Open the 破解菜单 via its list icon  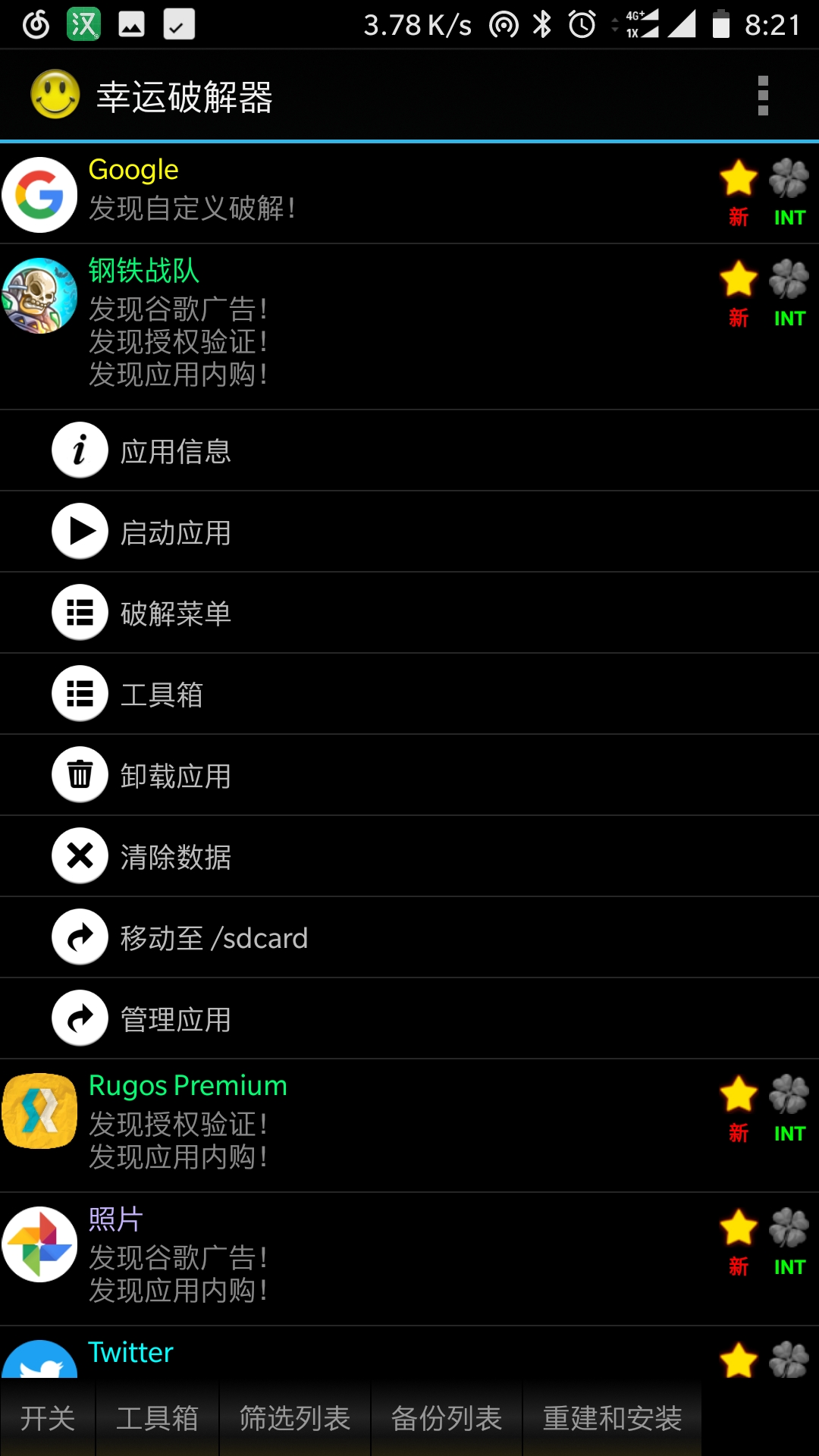pyautogui.click(x=79, y=612)
